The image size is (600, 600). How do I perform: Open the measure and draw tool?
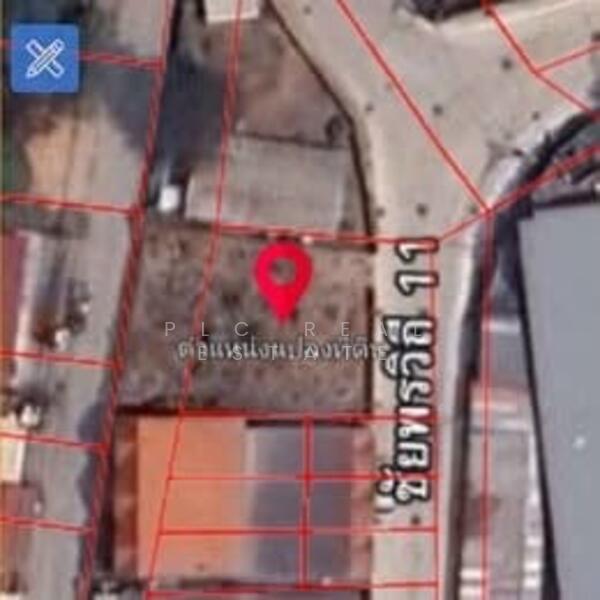(x=45, y=59)
